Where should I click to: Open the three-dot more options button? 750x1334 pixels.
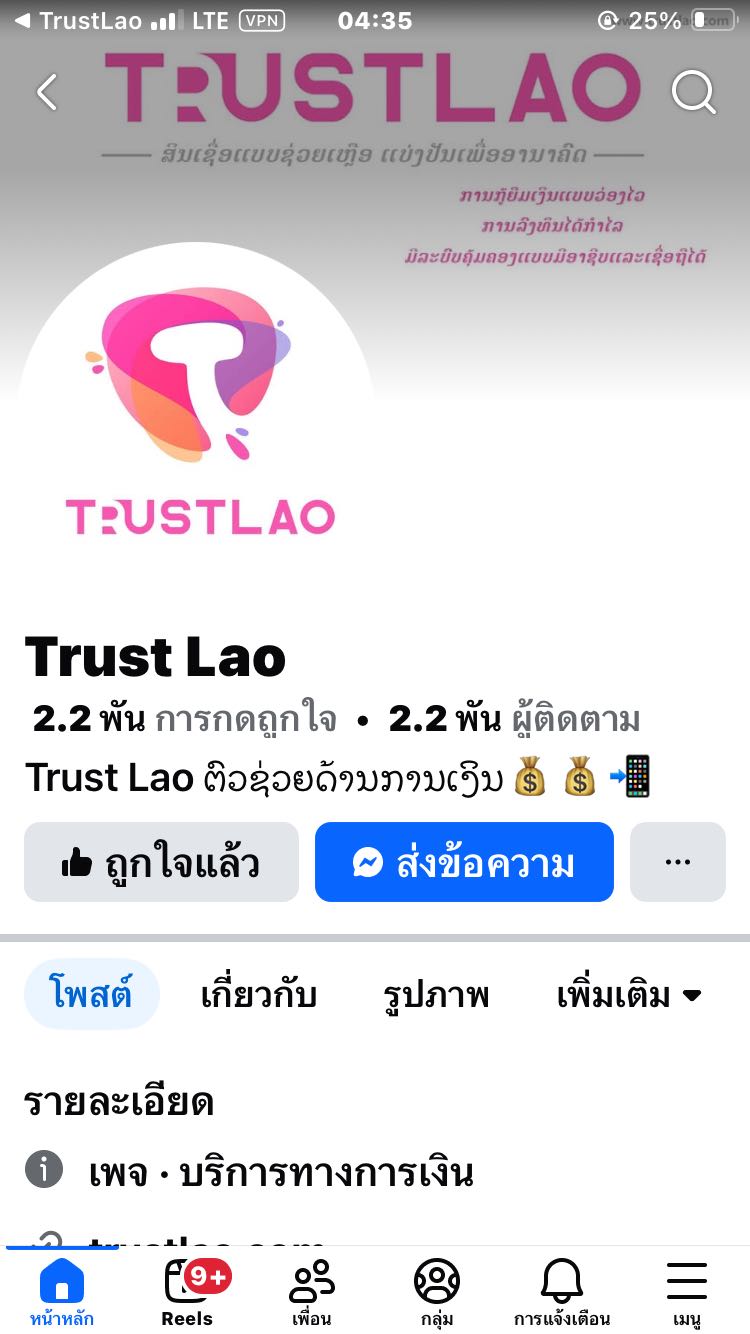pos(678,862)
